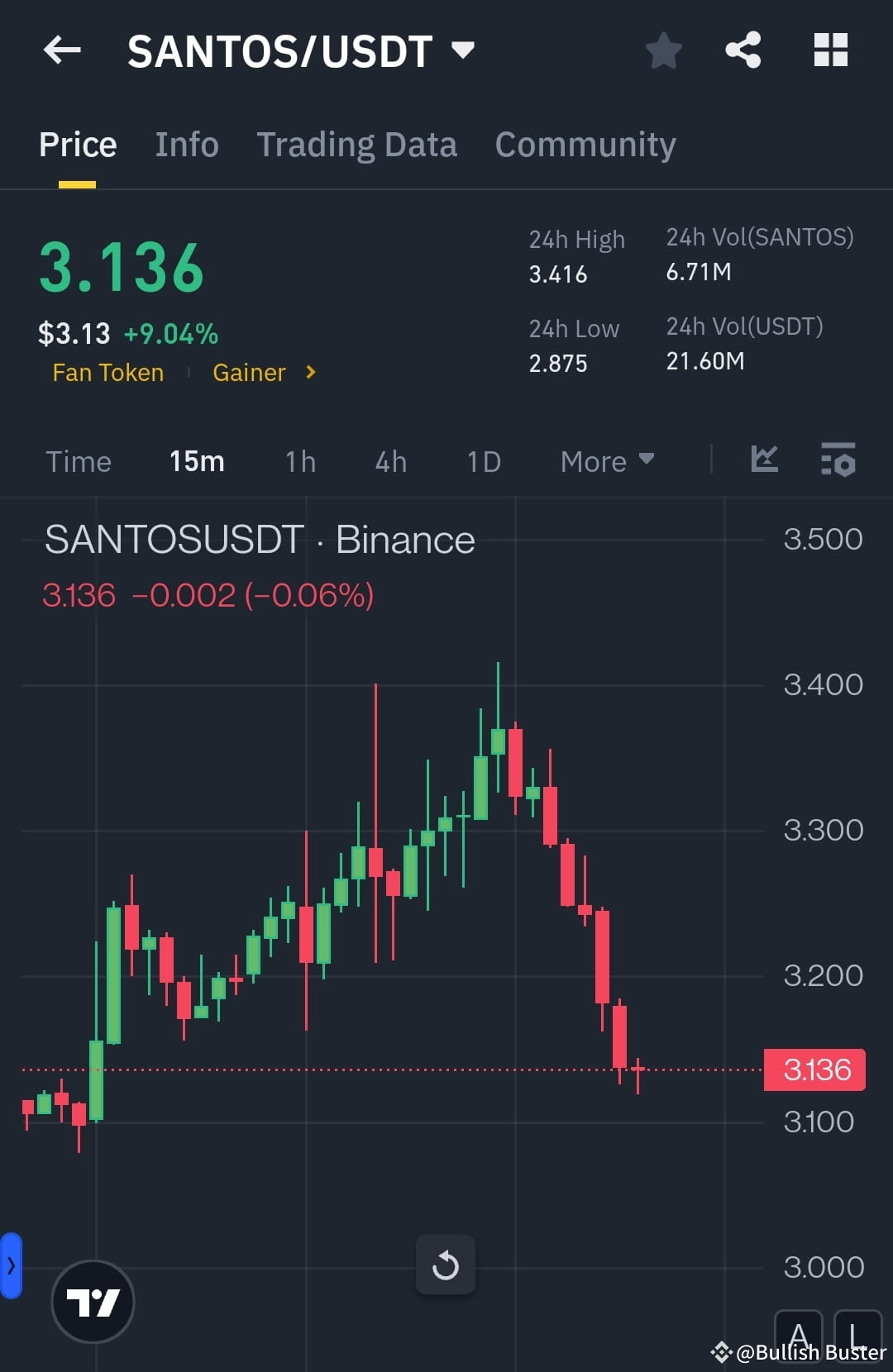The image size is (893, 1372).
Task: Expand the More timeframes dropdown
Action: (x=606, y=461)
